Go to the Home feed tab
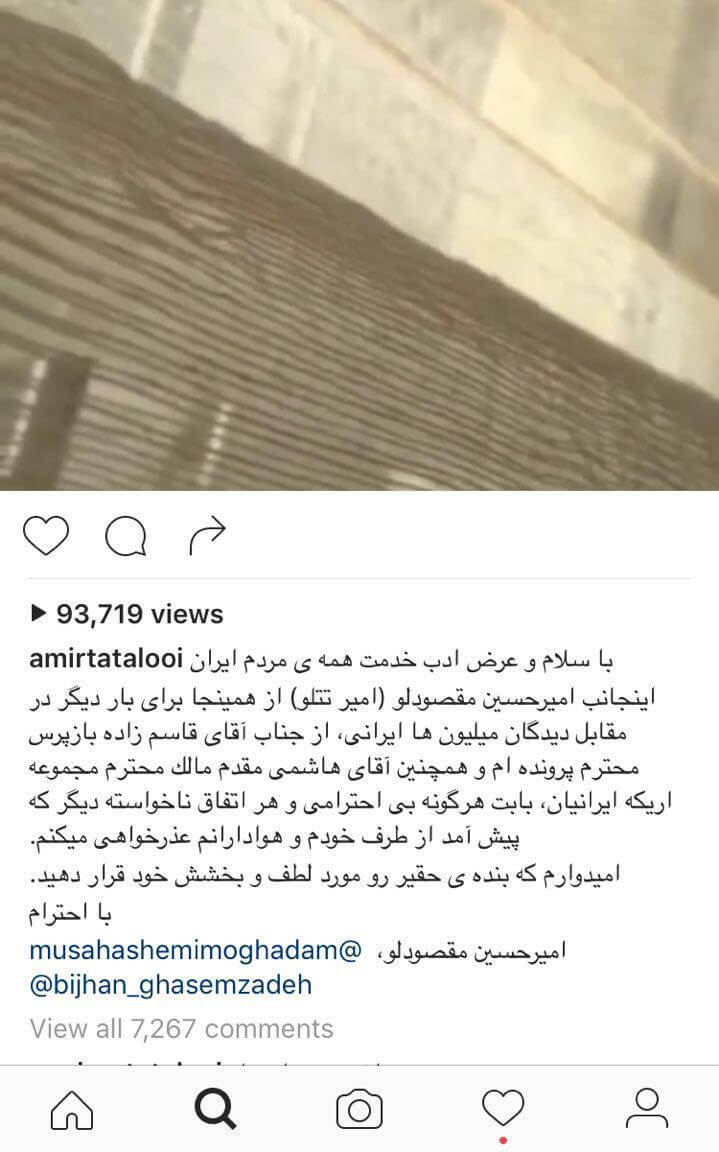 pos(71,1109)
